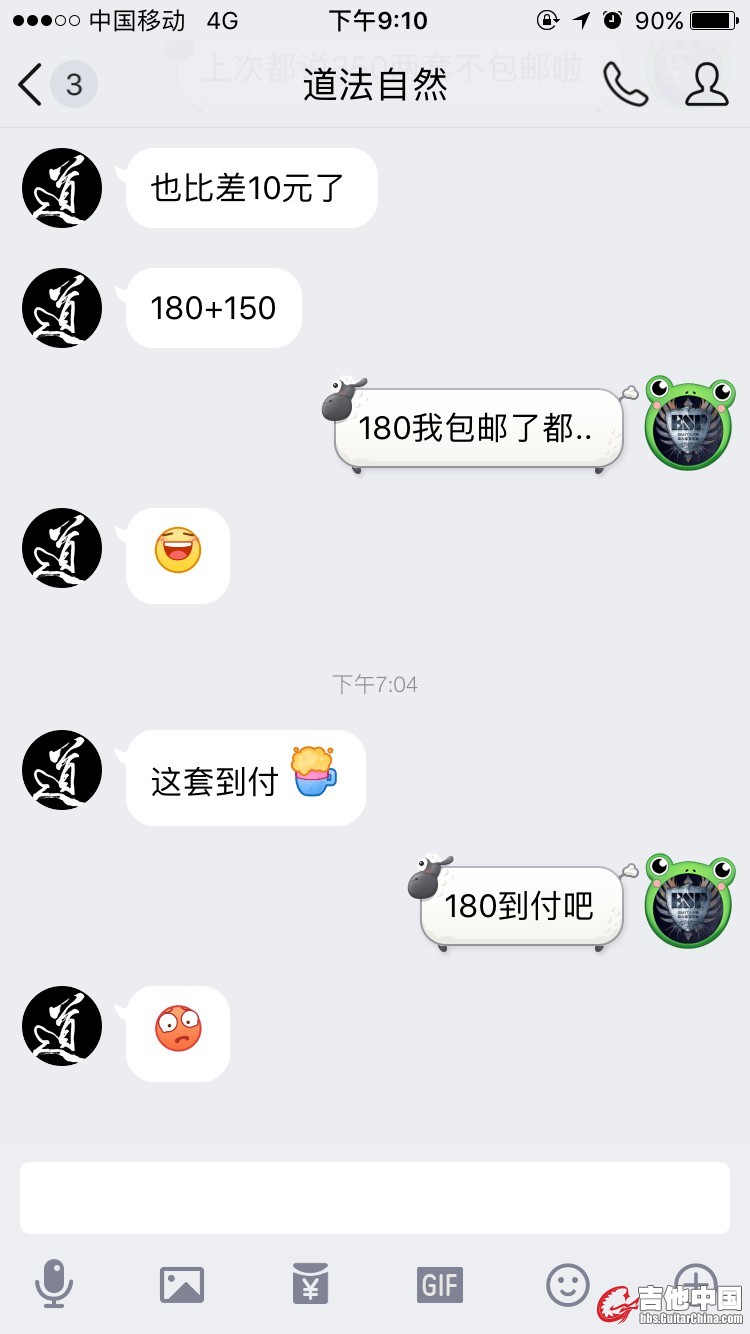Image resolution: width=750 pixels, height=1334 pixels.
Task: Open the GIF picker
Action: pyautogui.click(x=439, y=1284)
